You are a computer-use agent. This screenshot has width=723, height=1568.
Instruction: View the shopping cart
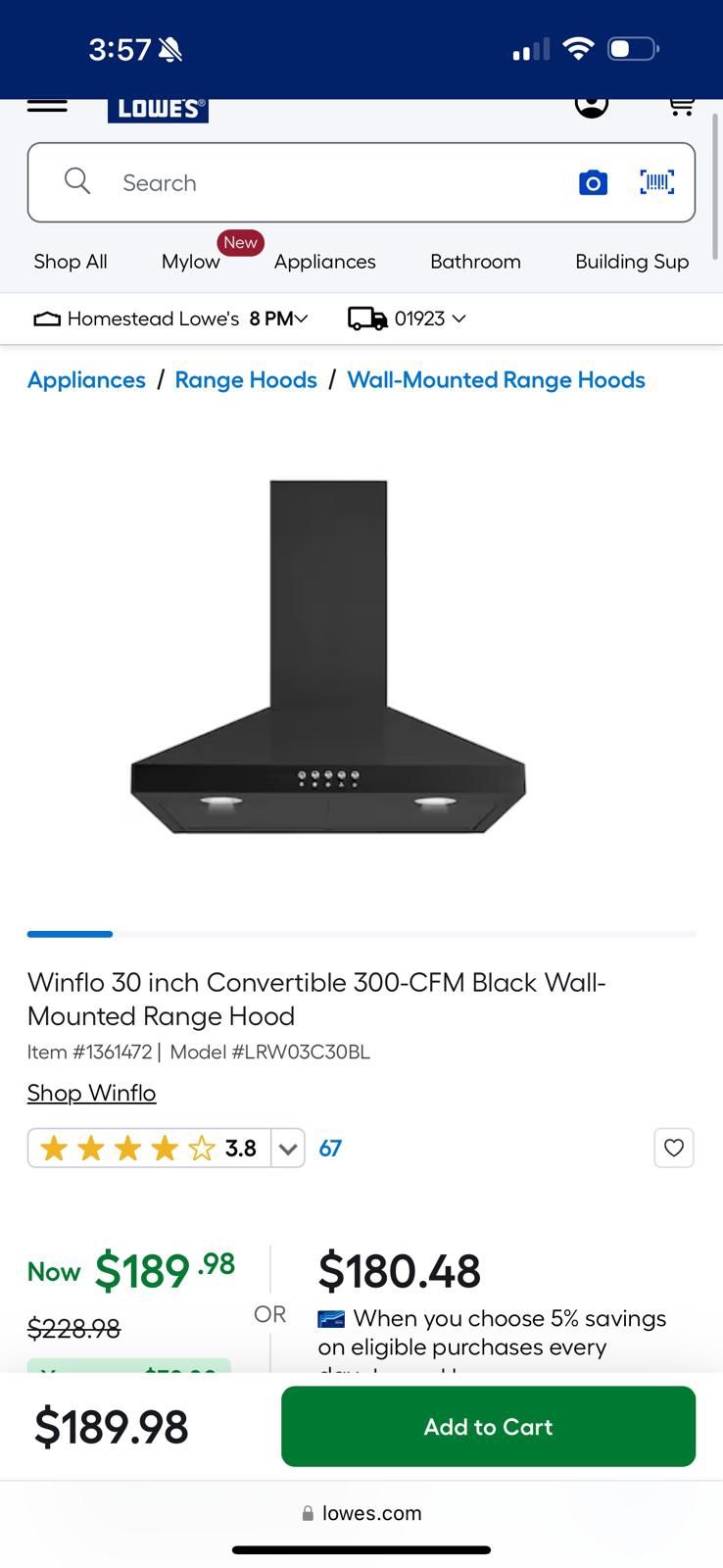pyautogui.click(x=681, y=105)
